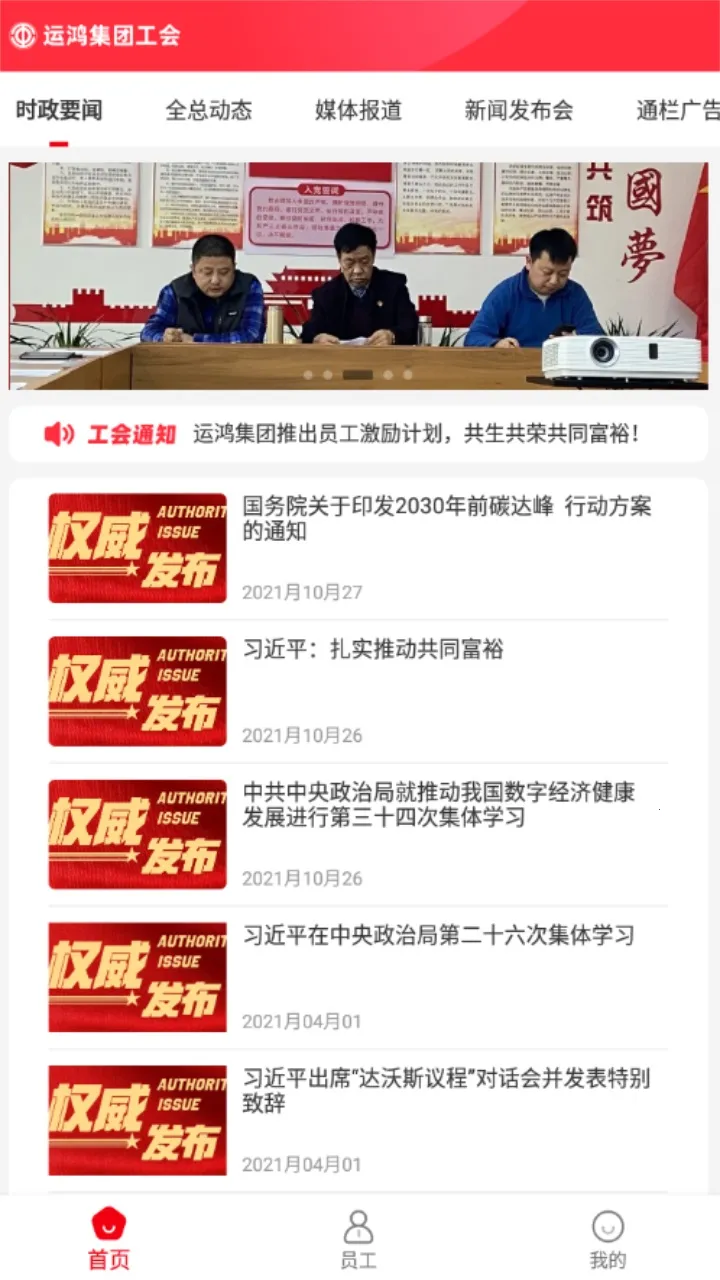This screenshot has height=1280, width=720.
Task: Tap the speaker icon in the notice bar
Action: 58,434
